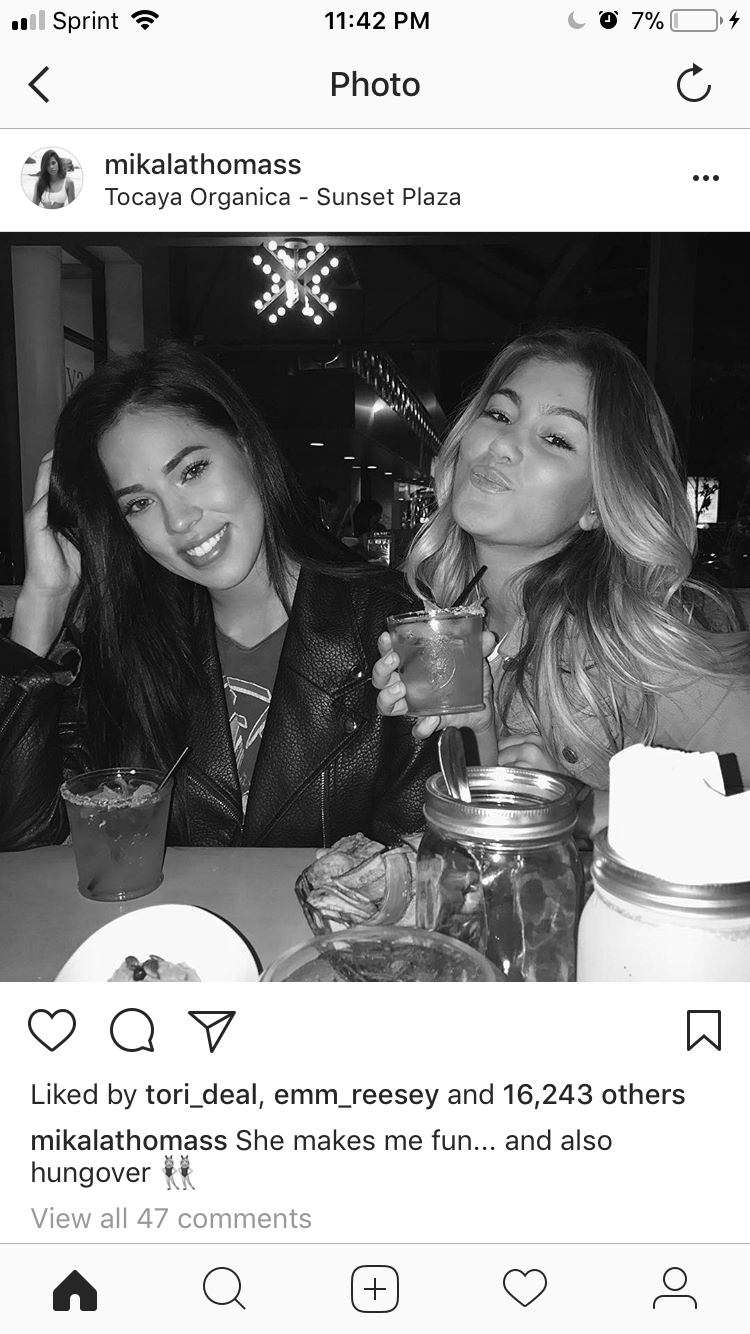Open the Activity heart tab
This screenshot has height=1334, width=750.
[525, 1289]
